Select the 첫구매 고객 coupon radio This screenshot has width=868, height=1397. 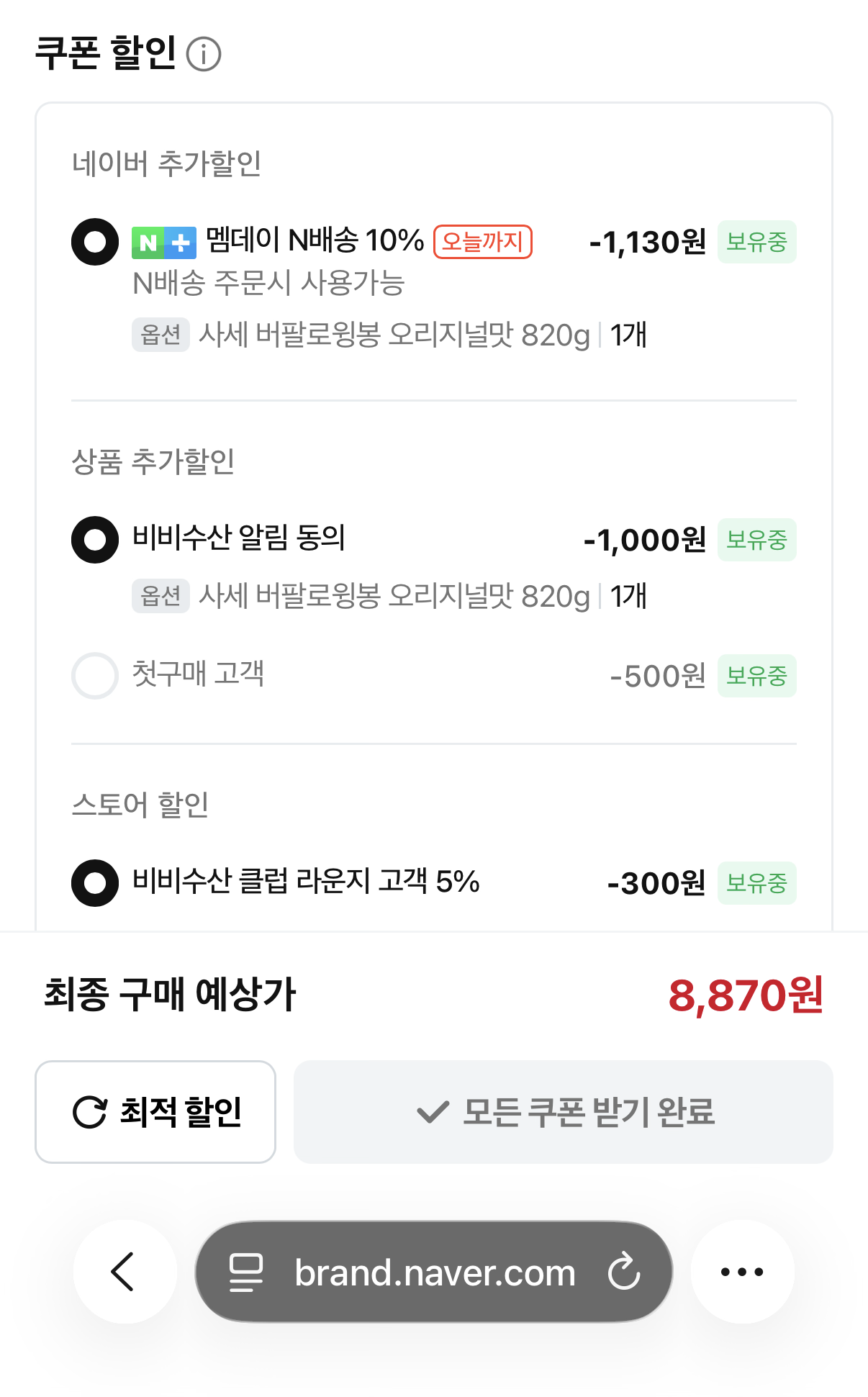(94, 676)
